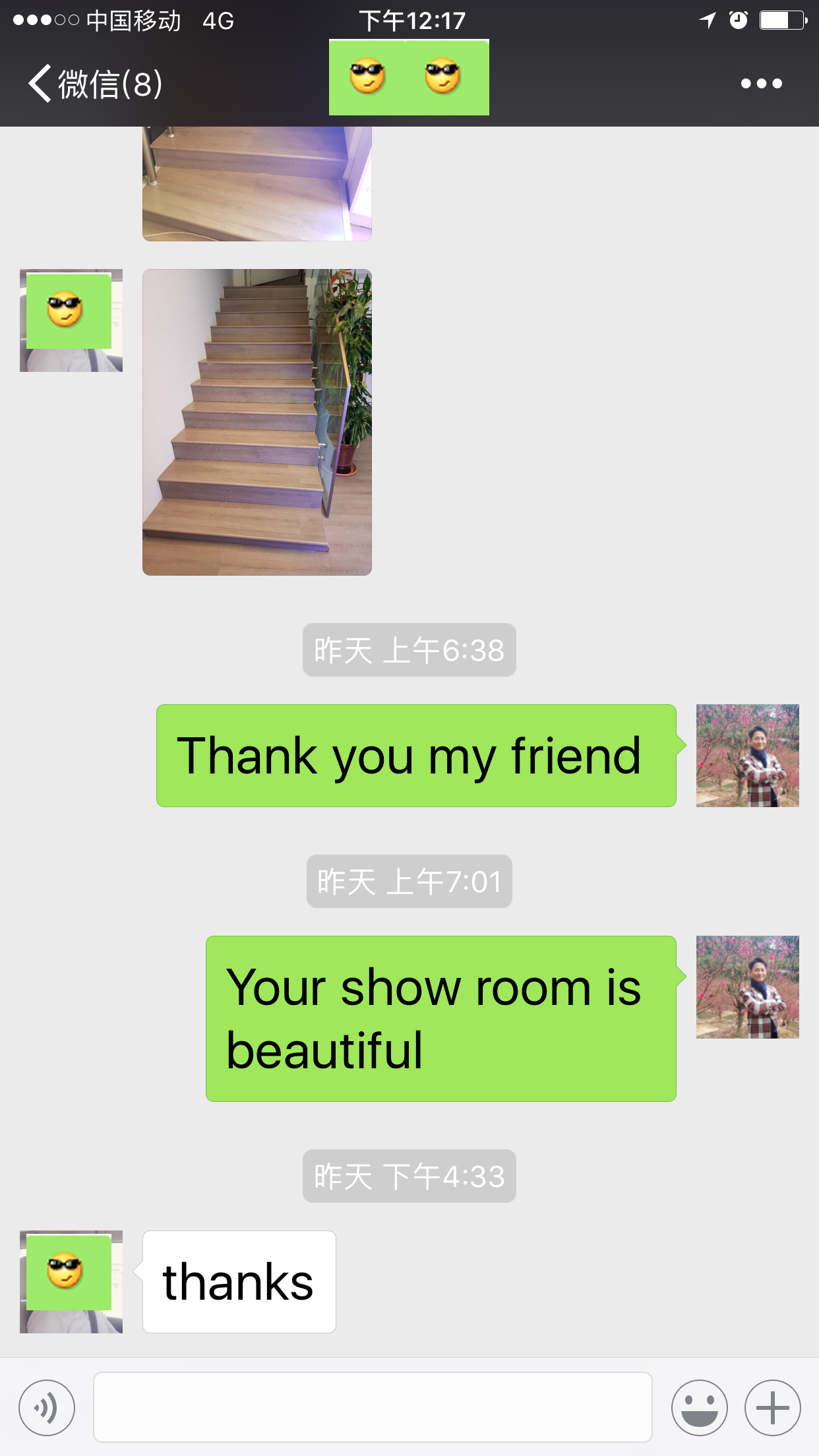Image resolution: width=819 pixels, height=1456 pixels.
Task: Open my avatar next to 'Thank you my friend'
Action: coord(747,756)
